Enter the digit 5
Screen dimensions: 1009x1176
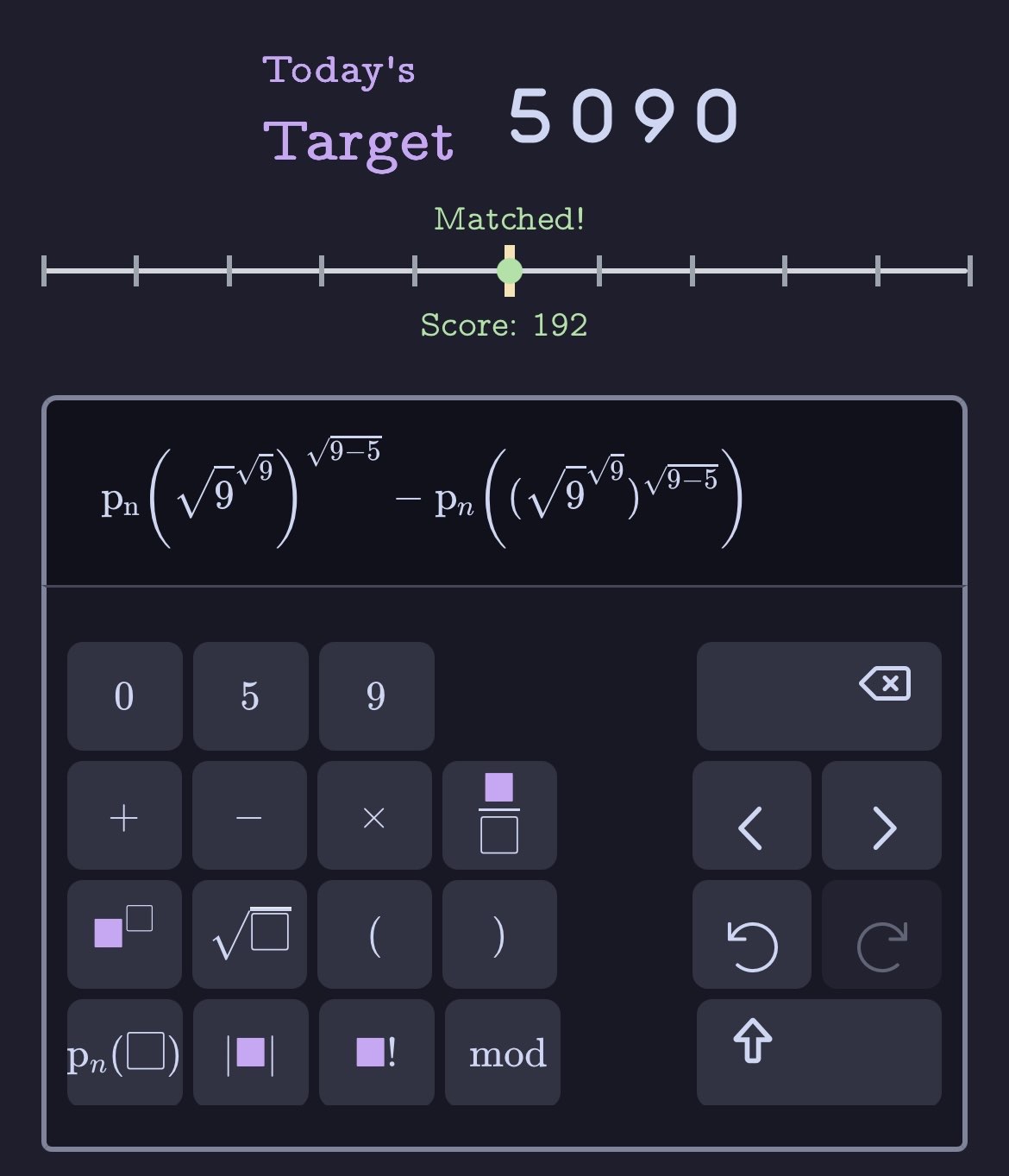pos(250,695)
